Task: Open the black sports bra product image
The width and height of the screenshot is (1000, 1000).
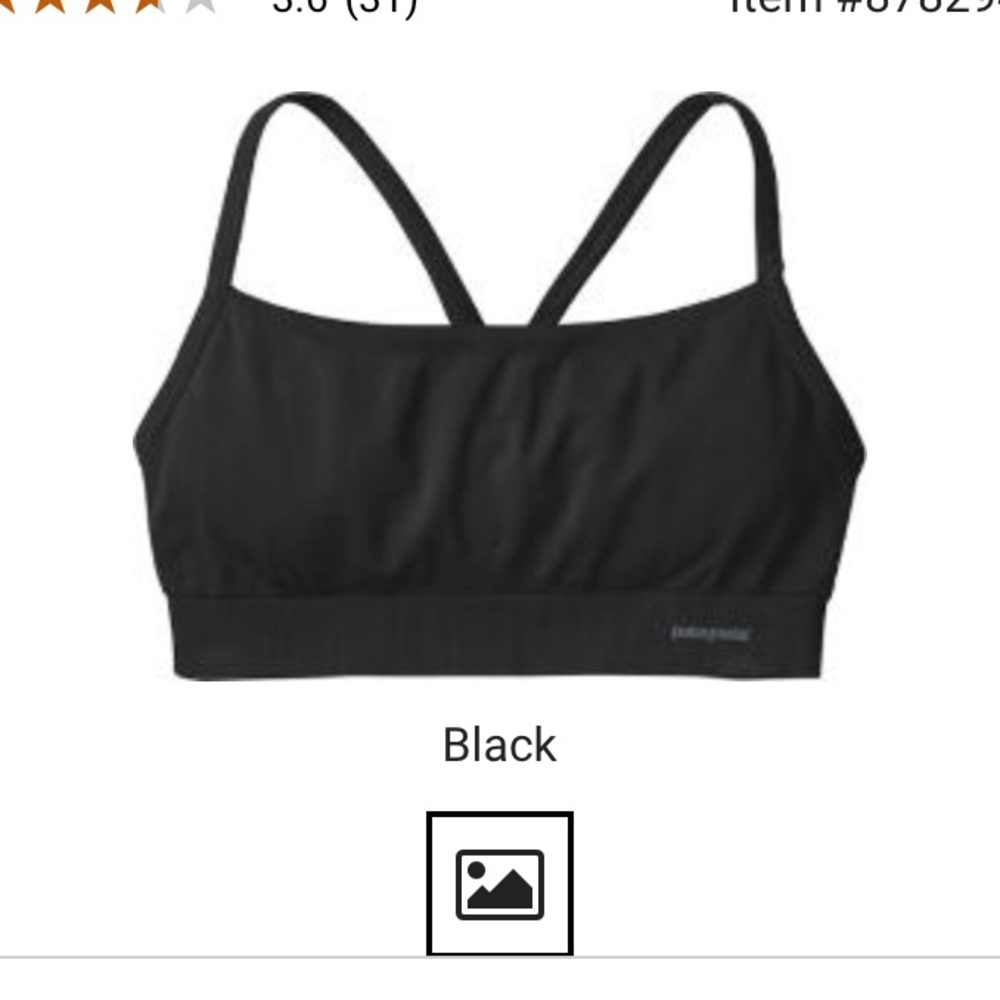Action: click(499, 390)
